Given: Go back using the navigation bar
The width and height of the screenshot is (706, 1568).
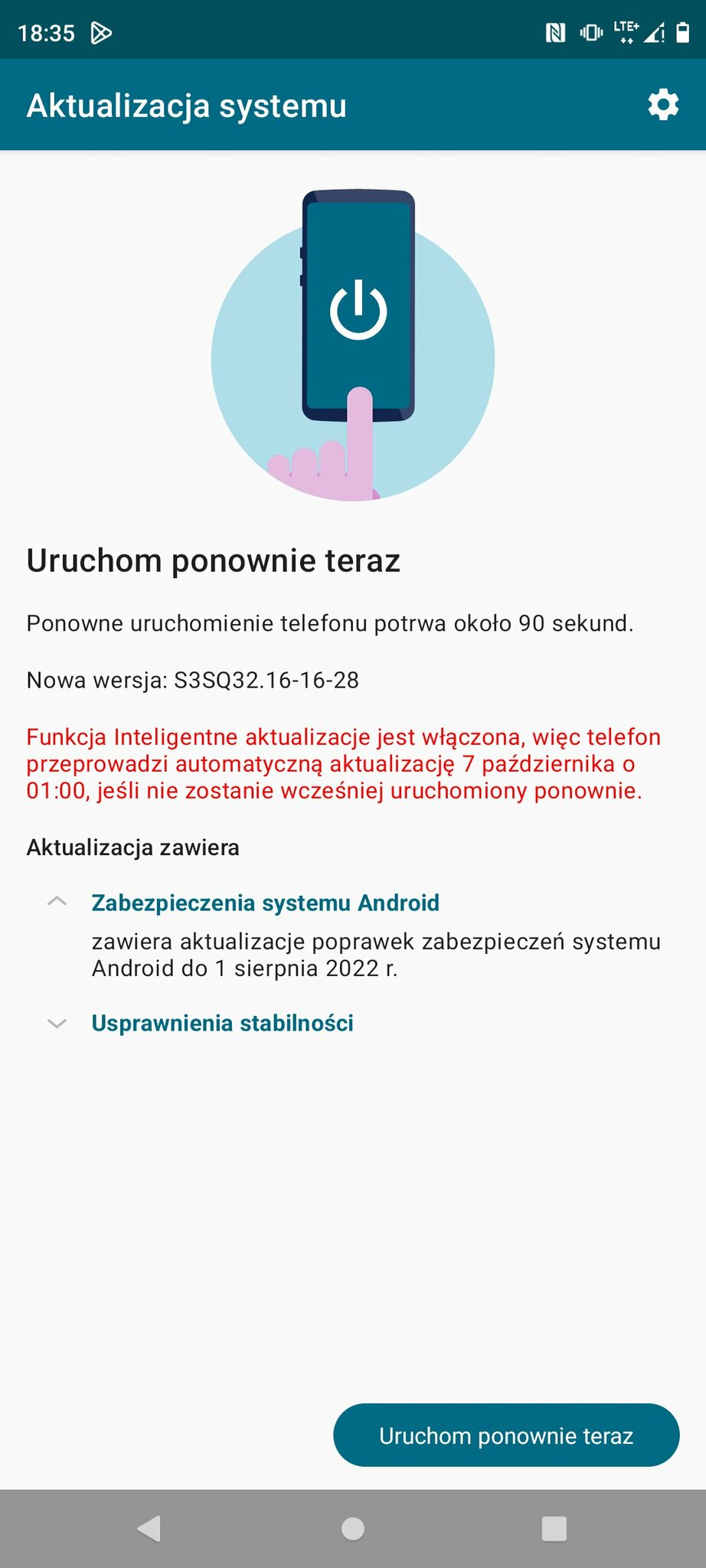Looking at the screenshot, I should (x=149, y=1529).
